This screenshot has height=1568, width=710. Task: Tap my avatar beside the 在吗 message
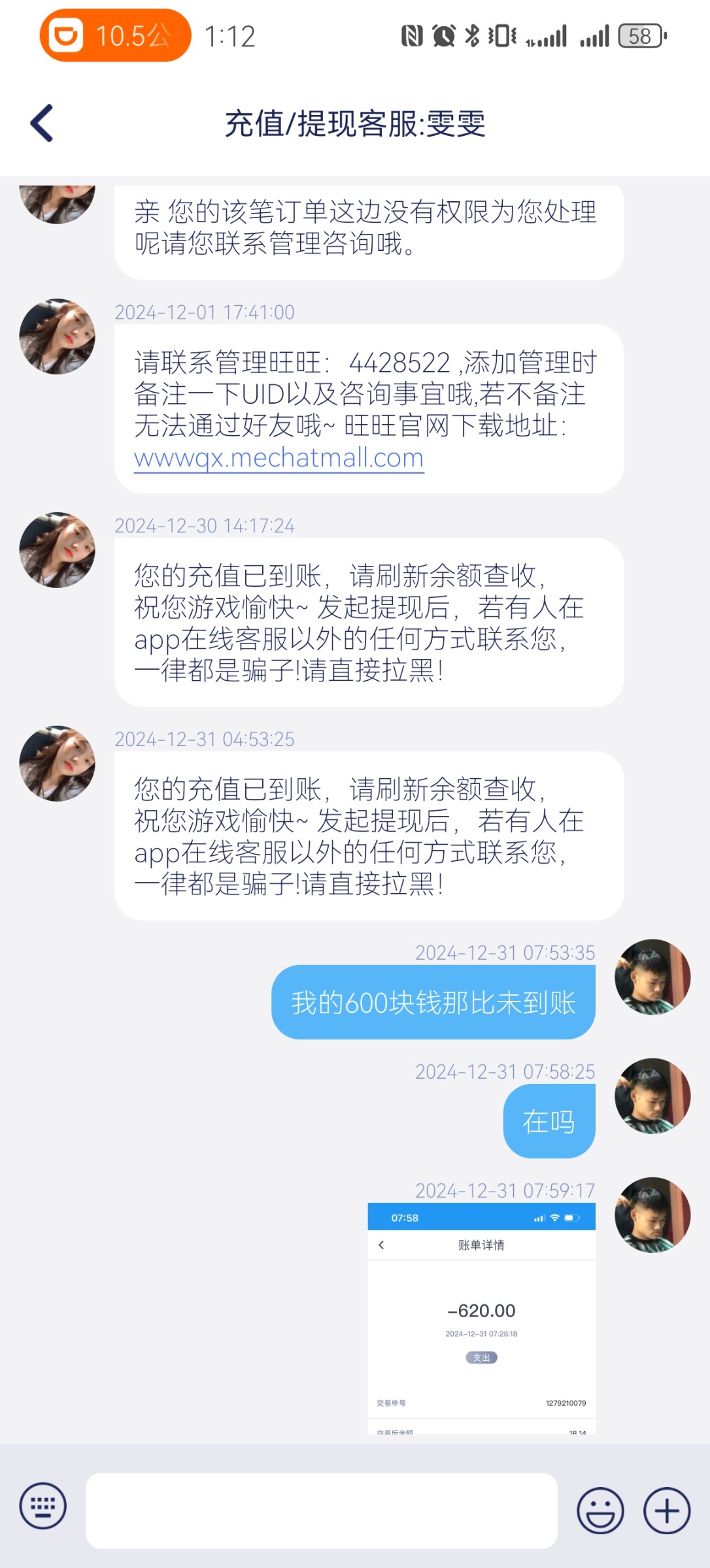[x=652, y=1096]
